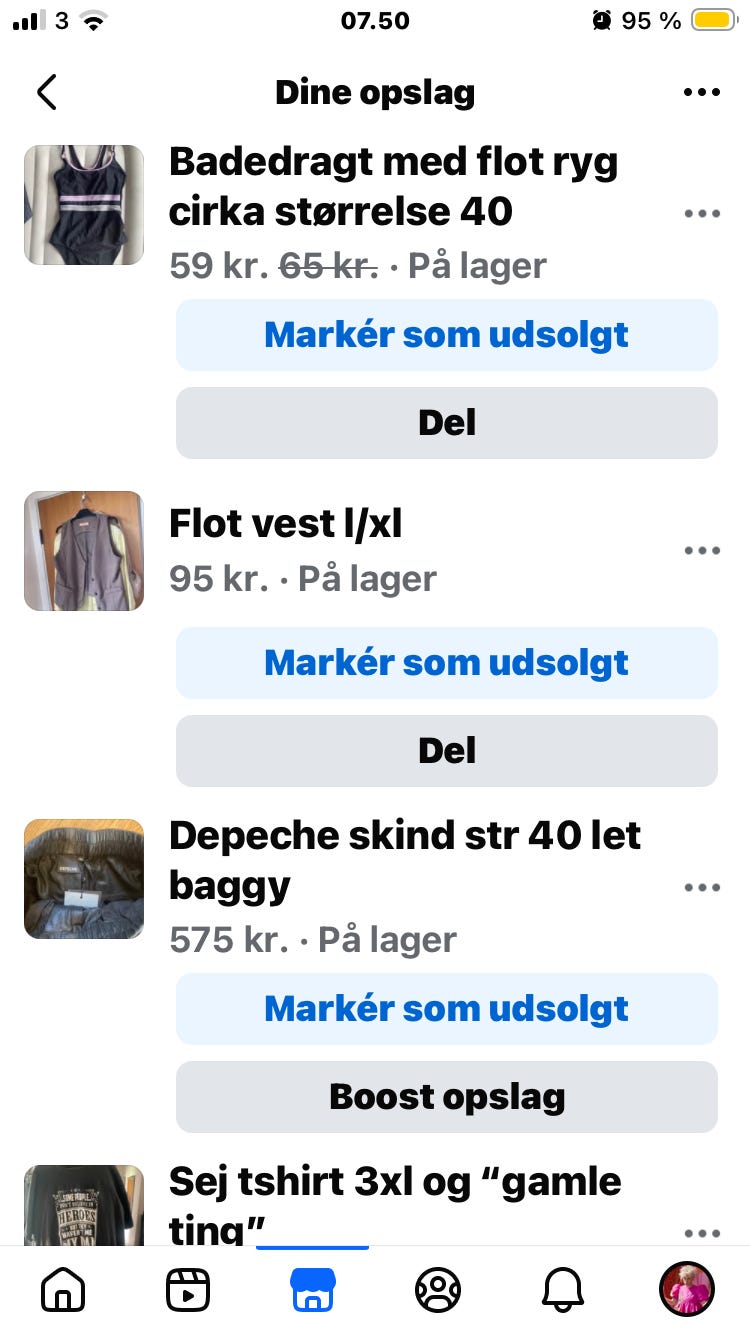Open the Flot vest listing photo

(84, 551)
